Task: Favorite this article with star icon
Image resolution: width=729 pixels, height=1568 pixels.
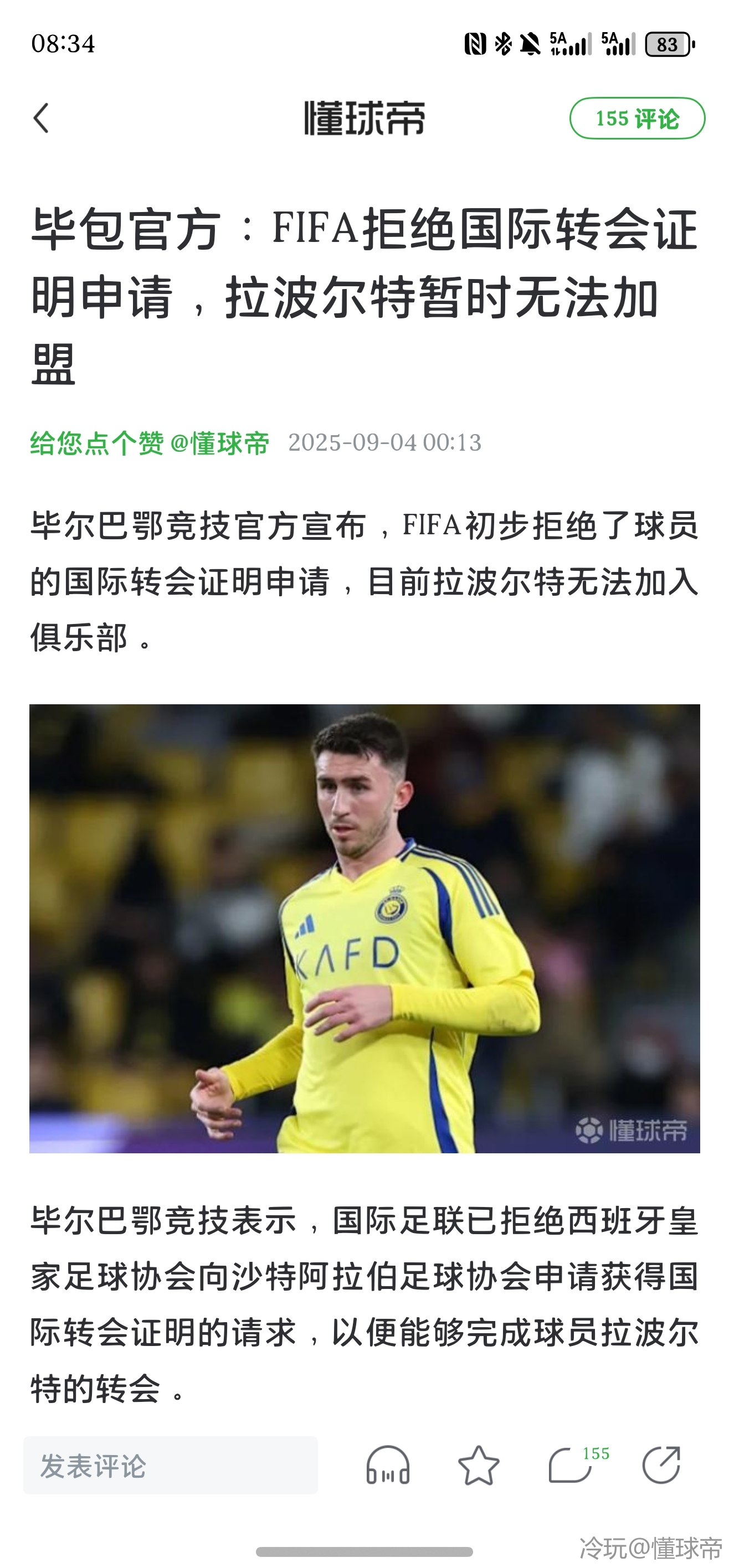Action: click(x=478, y=1466)
